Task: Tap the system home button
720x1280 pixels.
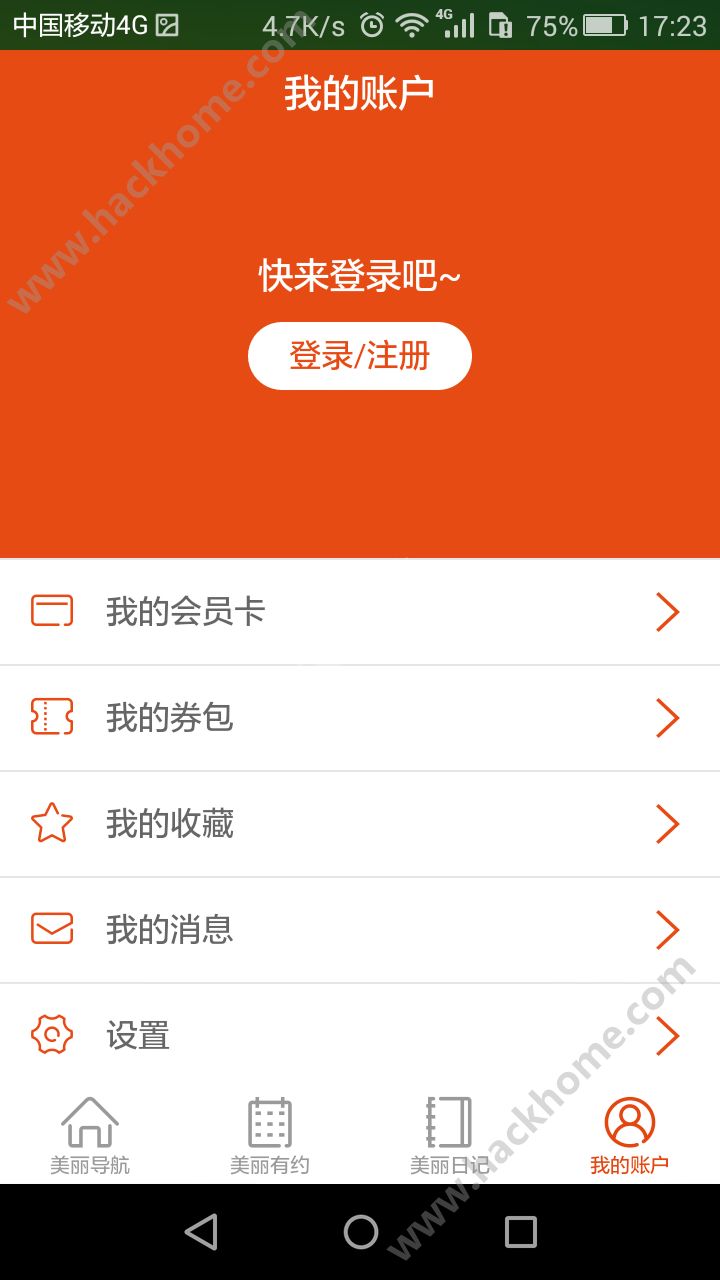Action: [x=361, y=1232]
